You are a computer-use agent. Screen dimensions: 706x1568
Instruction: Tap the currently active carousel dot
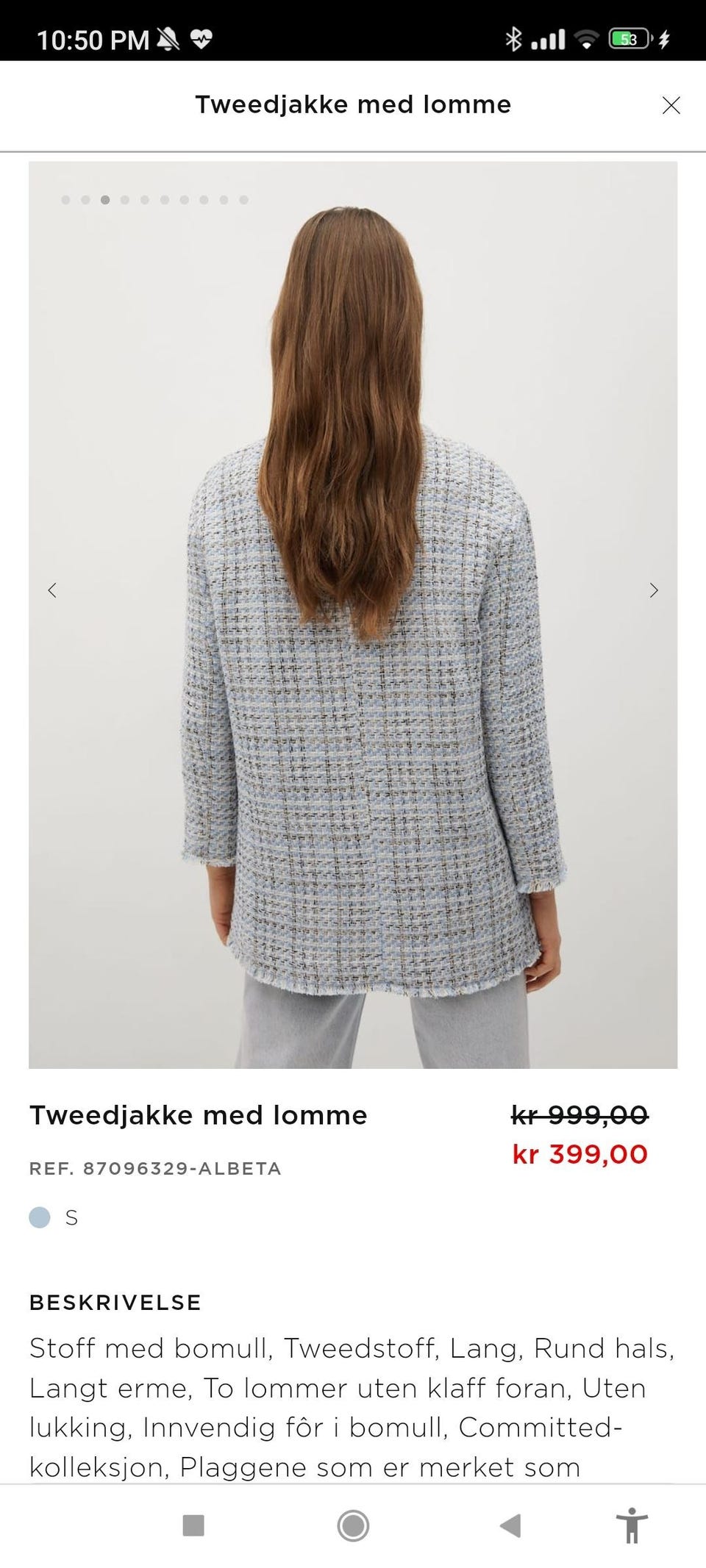tap(105, 198)
